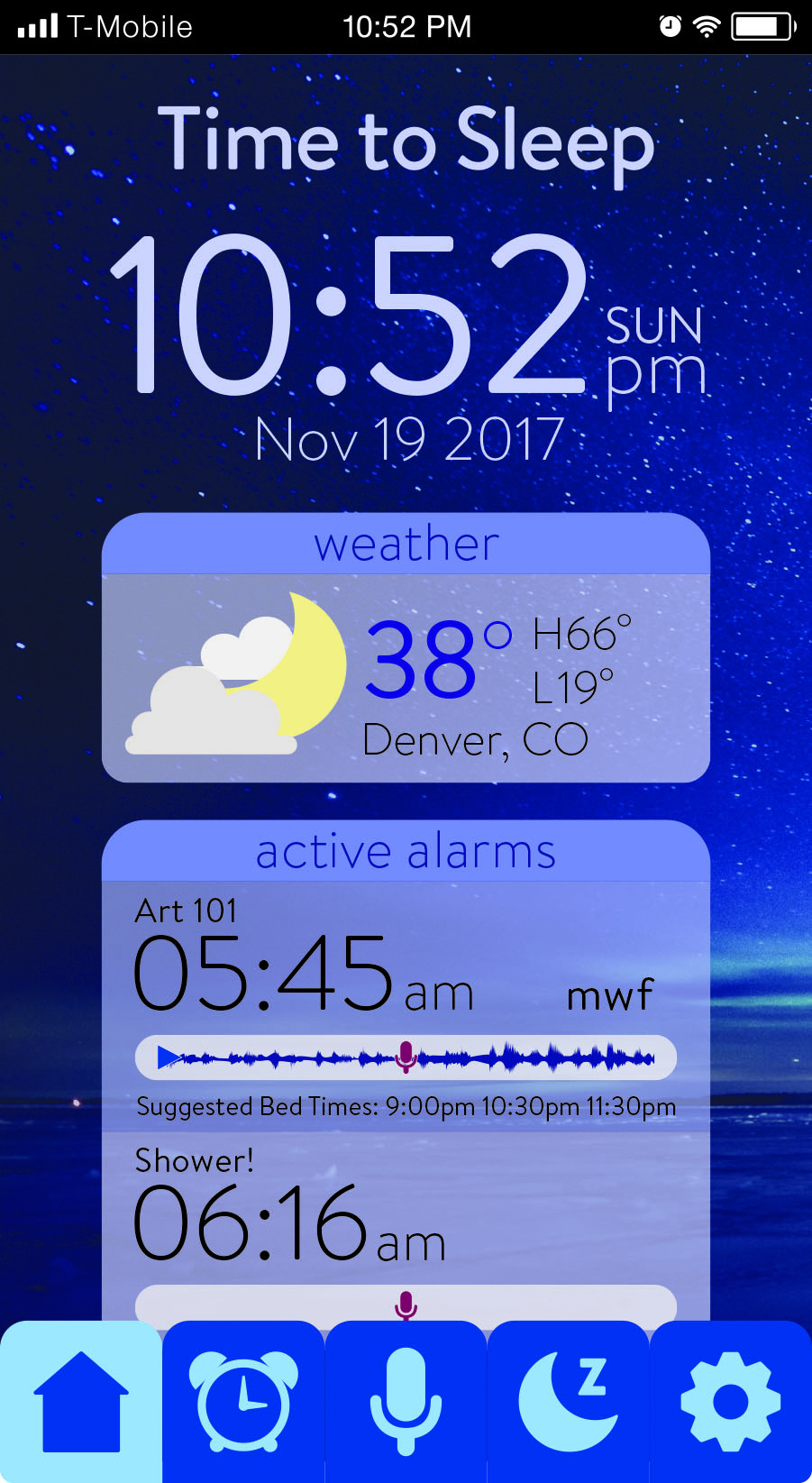Switch to the sleep moon tab

pos(568,1402)
